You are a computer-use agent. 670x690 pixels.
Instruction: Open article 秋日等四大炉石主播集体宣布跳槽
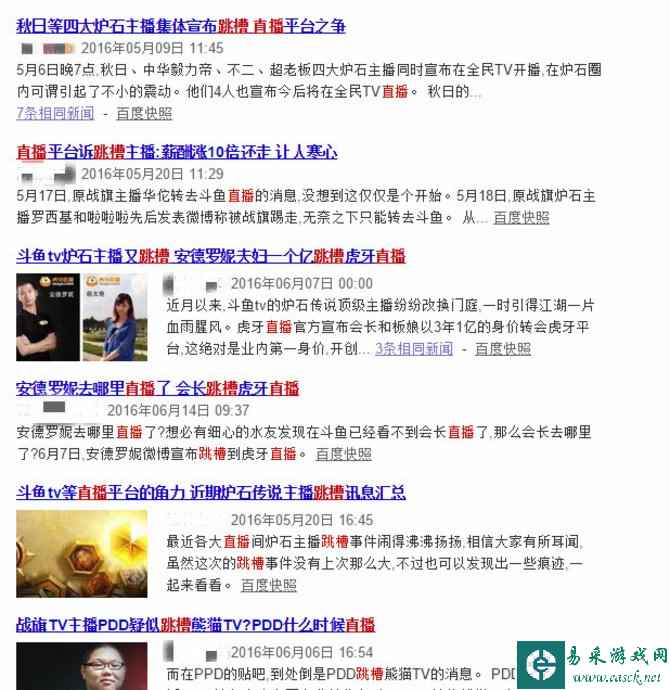pyautogui.click(x=181, y=26)
